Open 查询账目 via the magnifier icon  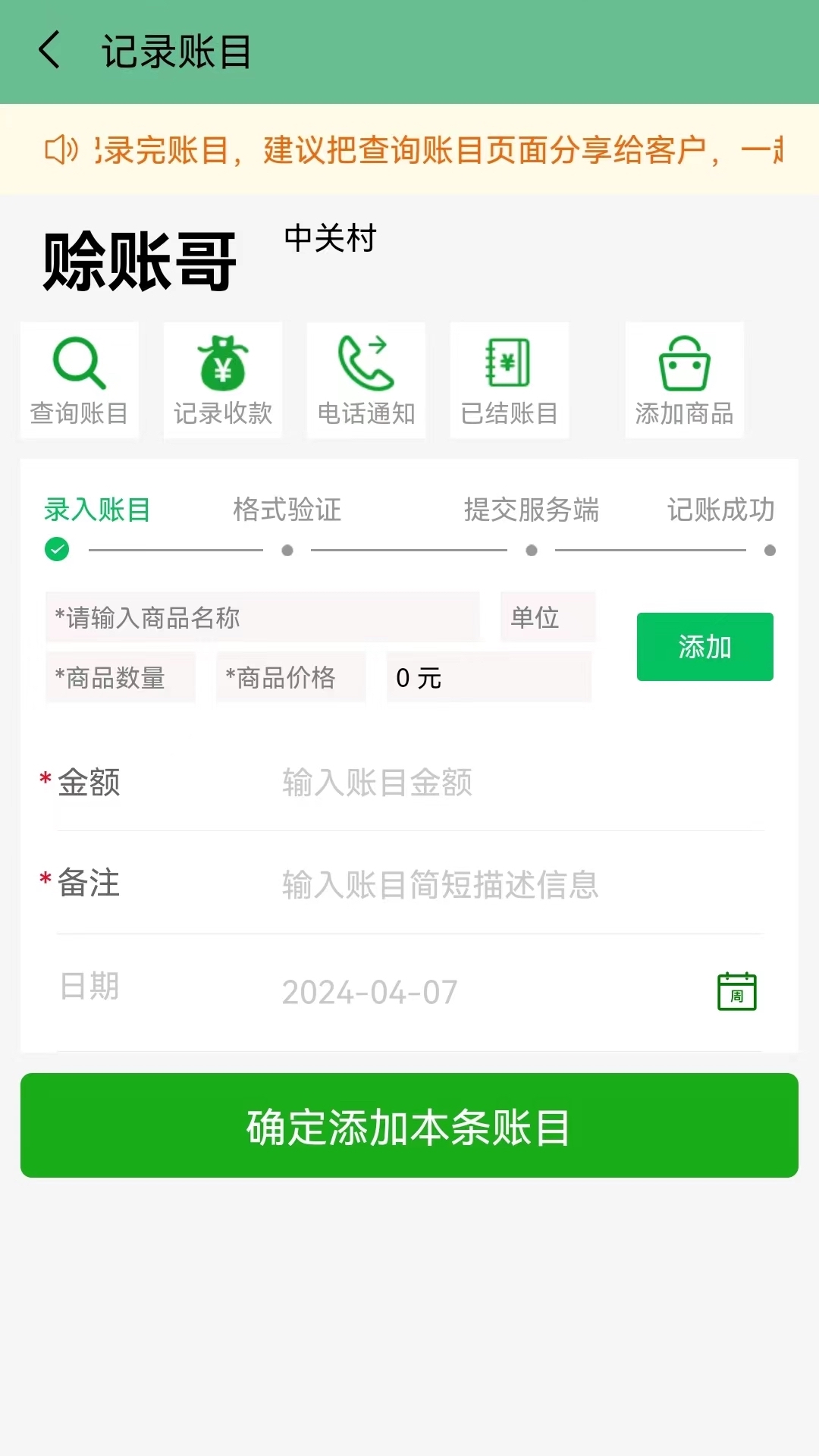coord(79,379)
